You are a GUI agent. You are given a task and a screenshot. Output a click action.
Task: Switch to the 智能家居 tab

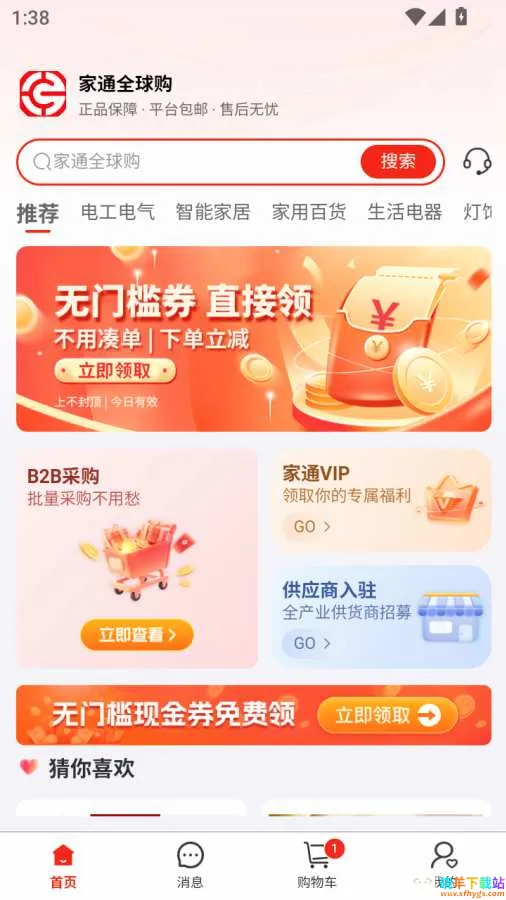213,212
